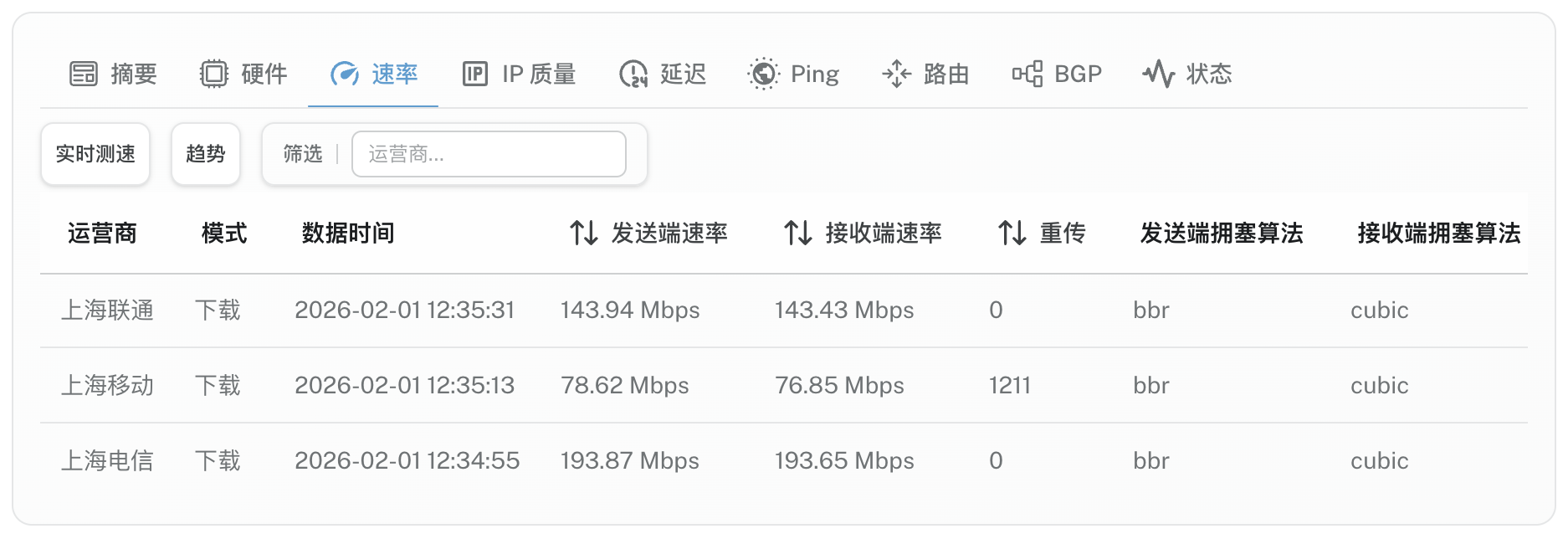Go to the Ping tab
The height and width of the screenshot is (539, 1568).
click(793, 74)
